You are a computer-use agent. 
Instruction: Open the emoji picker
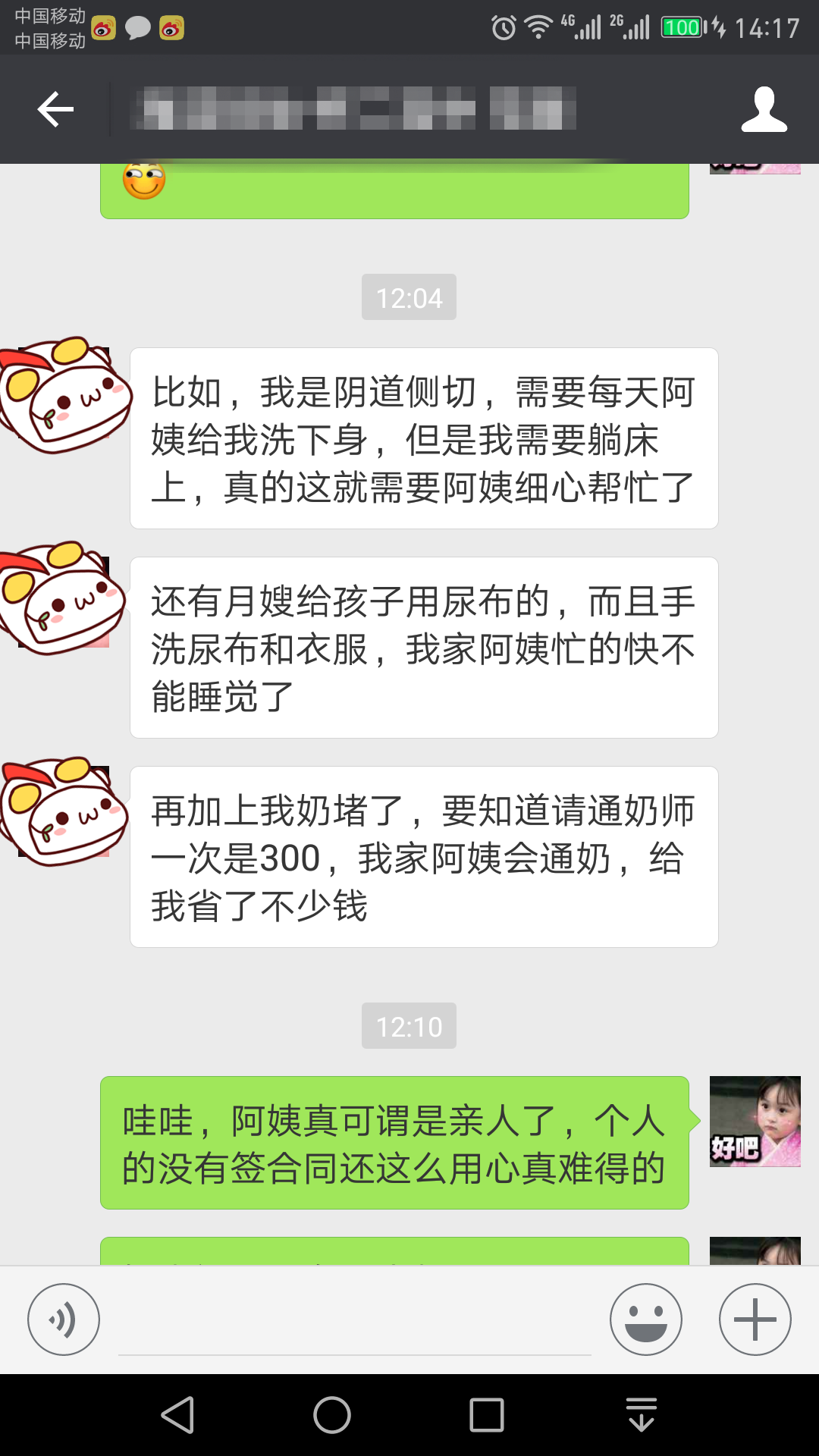645,1319
